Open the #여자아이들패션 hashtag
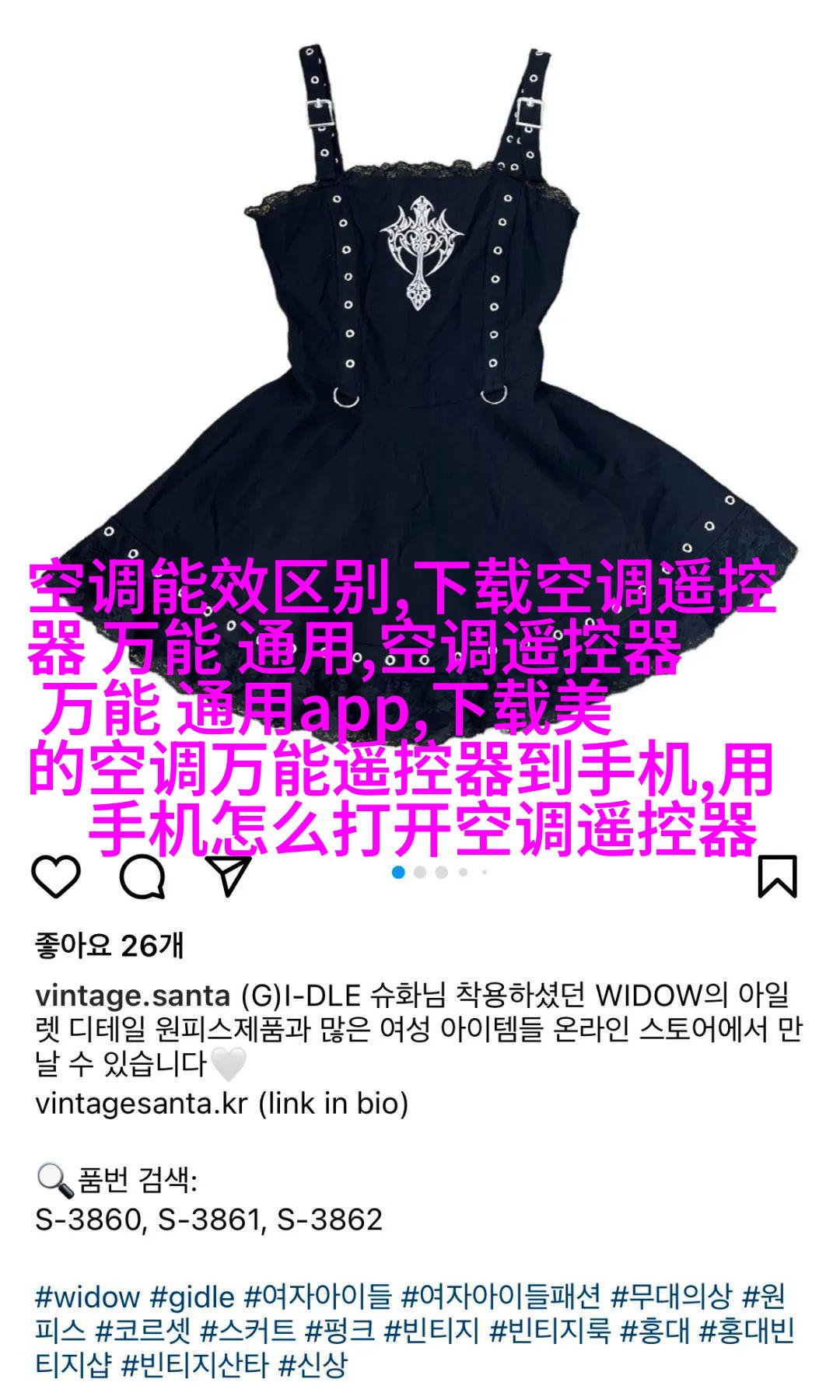The height and width of the screenshot is (1400, 840). click(x=501, y=1297)
